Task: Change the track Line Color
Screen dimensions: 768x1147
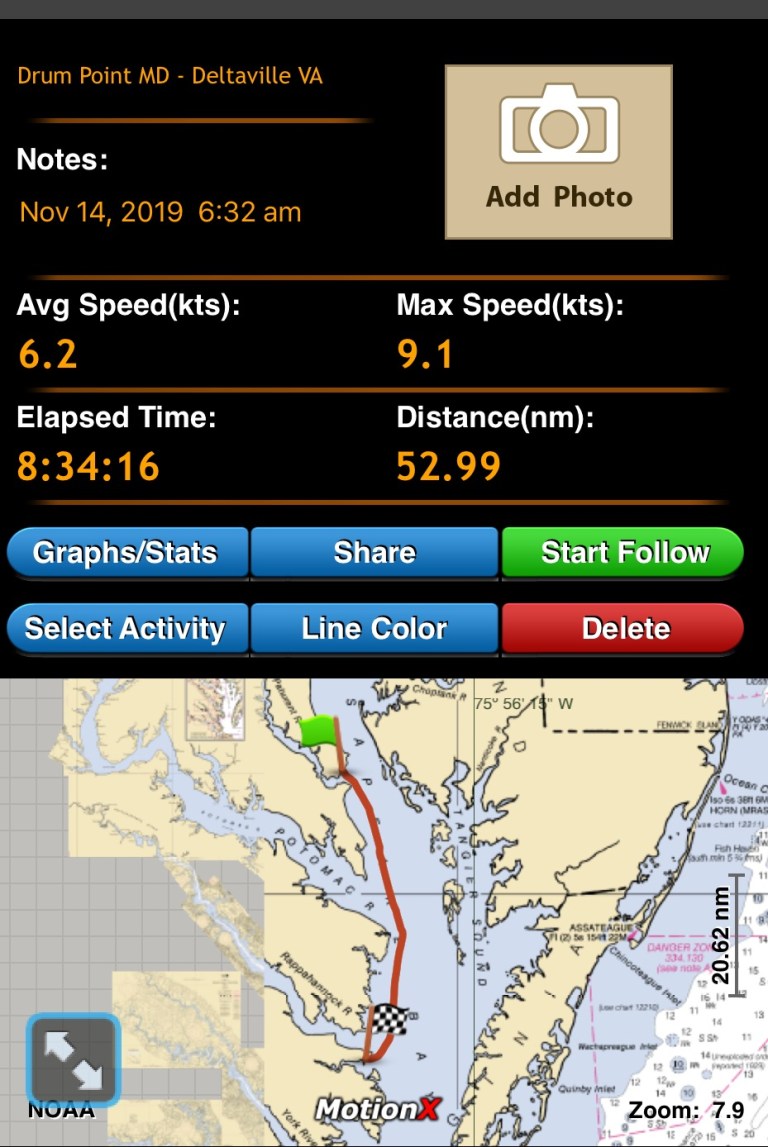Action: point(374,629)
